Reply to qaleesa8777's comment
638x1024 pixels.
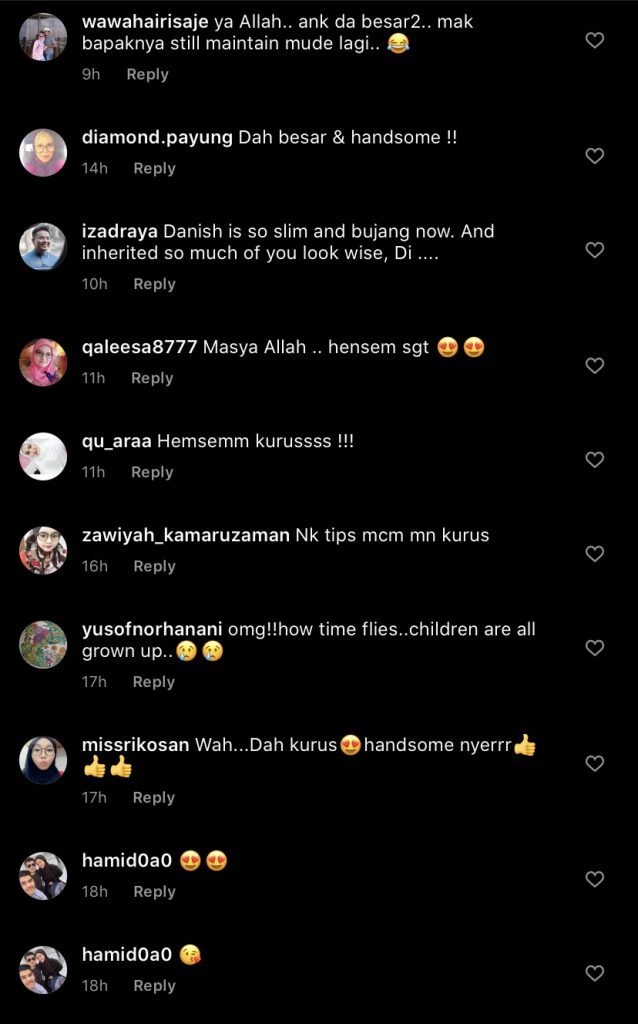tap(152, 378)
